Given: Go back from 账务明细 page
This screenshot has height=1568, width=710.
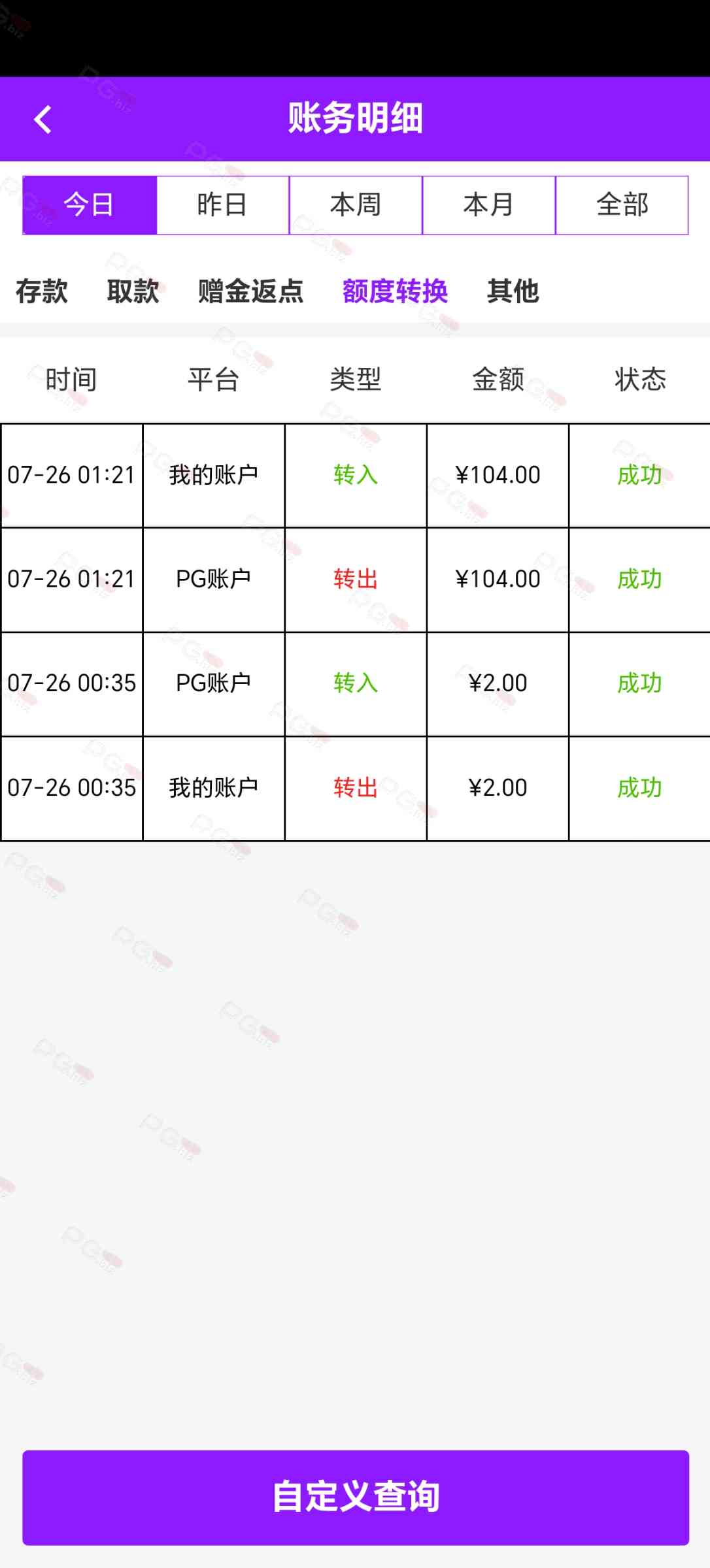Looking at the screenshot, I should 43,120.
